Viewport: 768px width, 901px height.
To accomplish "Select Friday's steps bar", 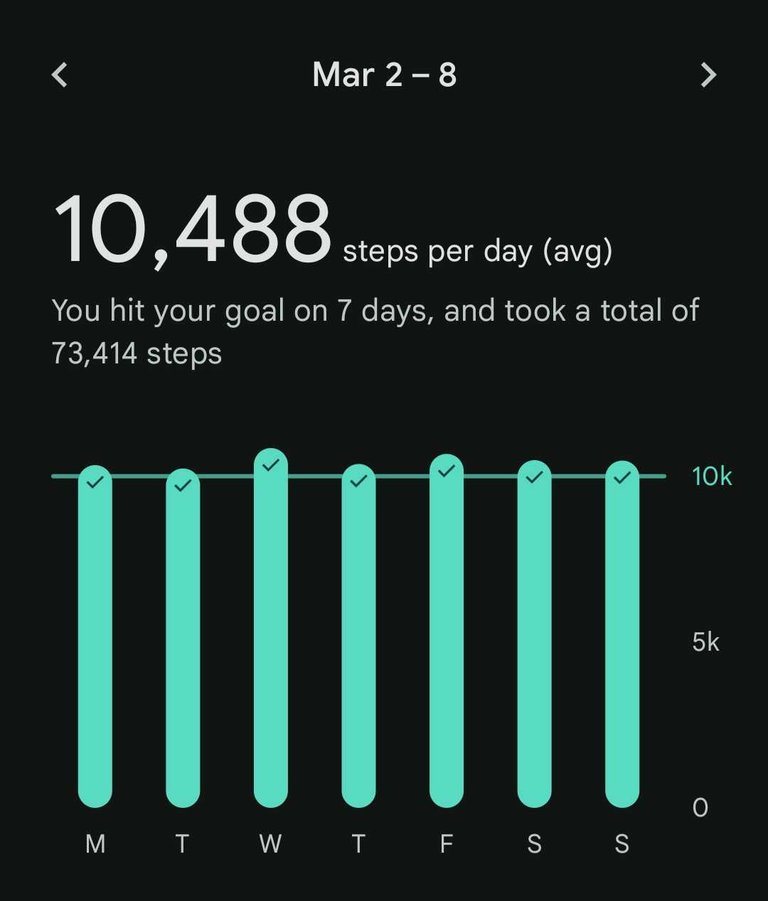I will (x=446, y=635).
